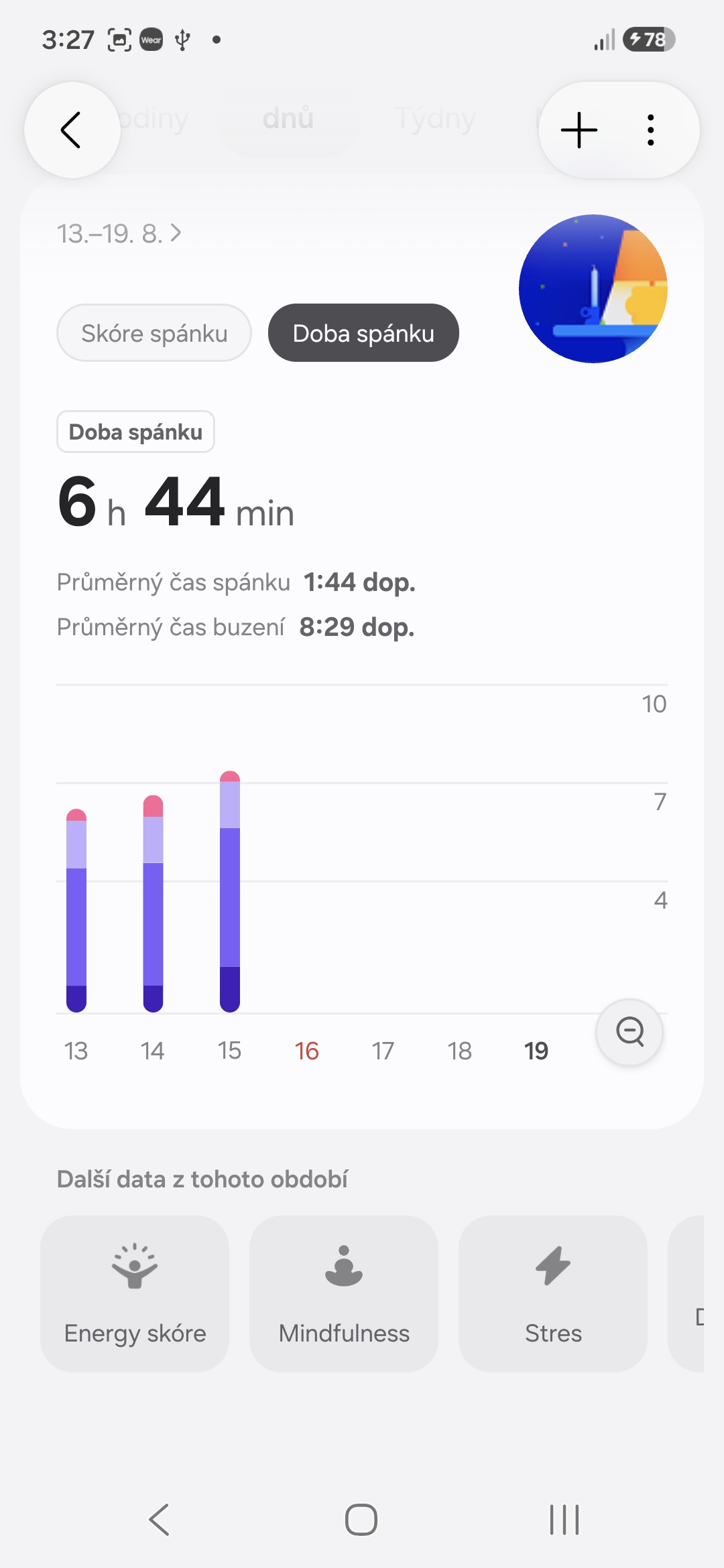
Task: Go back with the top-left arrow
Action: point(72,130)
